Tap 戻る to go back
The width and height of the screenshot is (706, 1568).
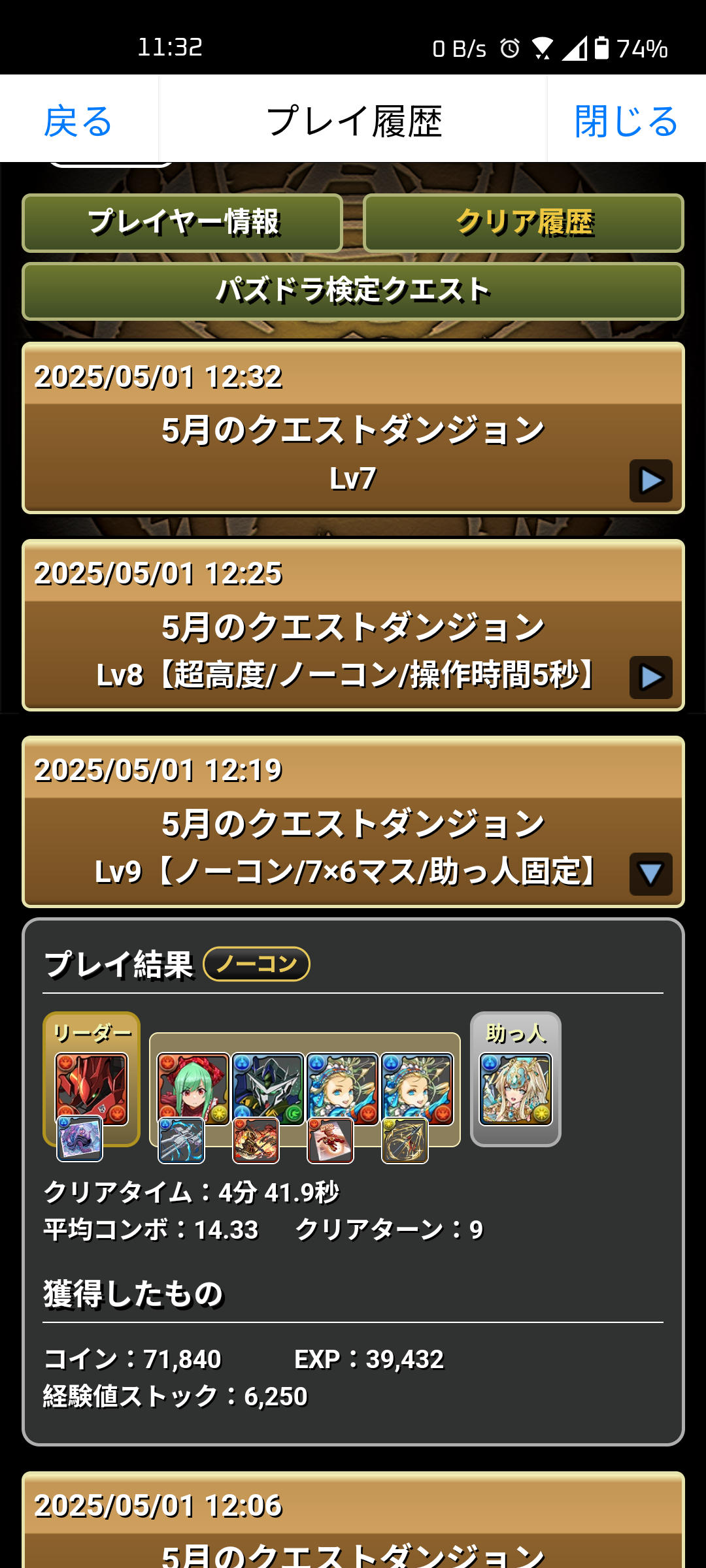[78, 122]
